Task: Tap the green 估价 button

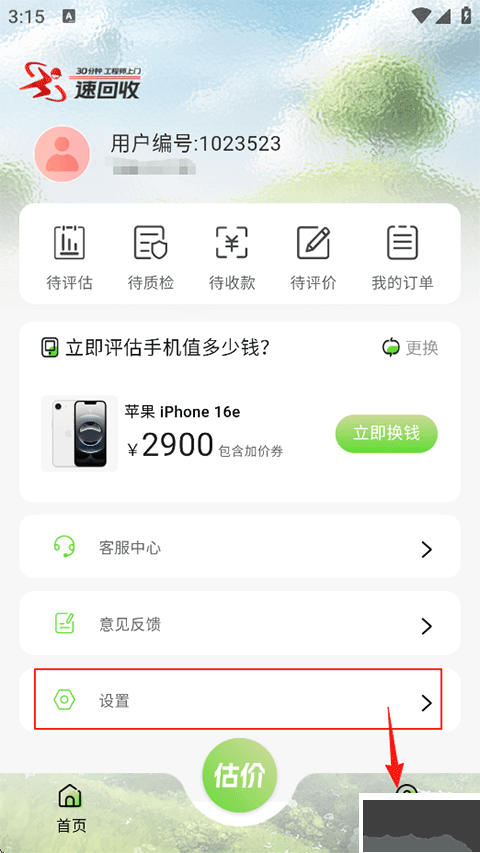Action: (x=239, y=775)
